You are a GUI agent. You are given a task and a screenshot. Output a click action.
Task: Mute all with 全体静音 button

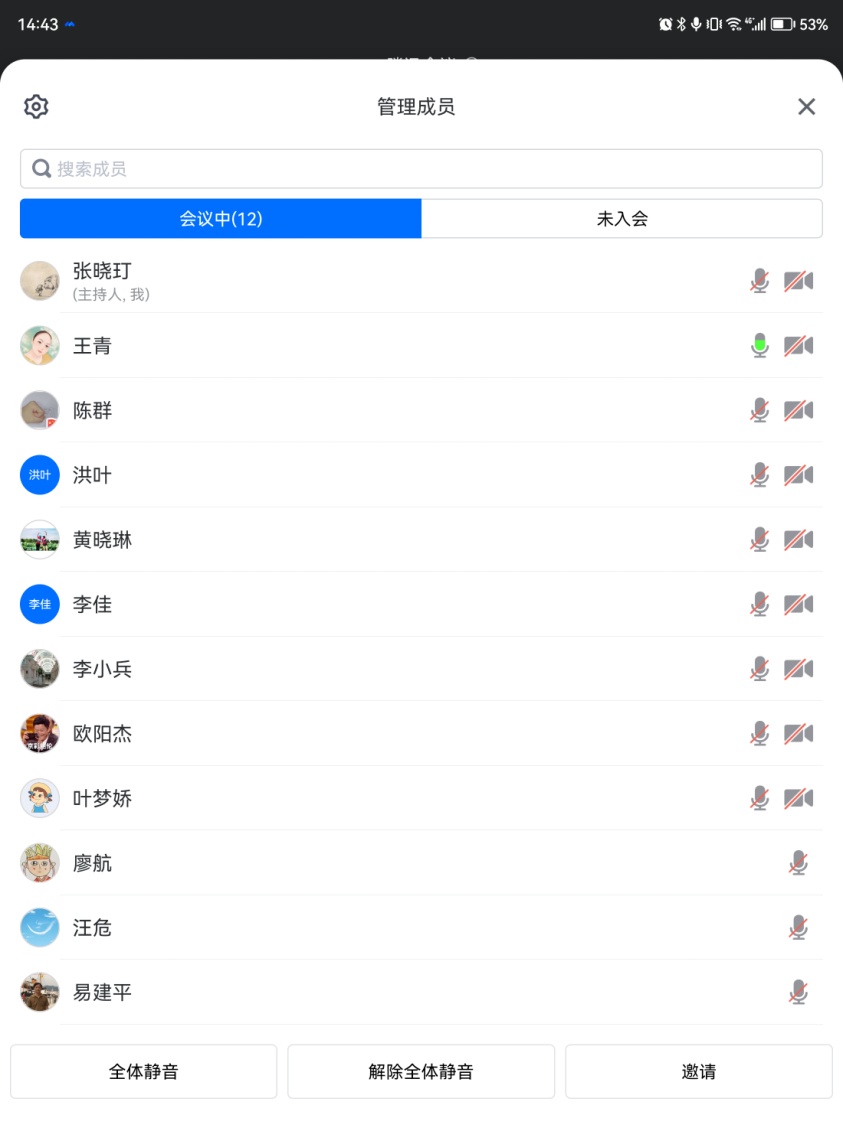click(144, 1072)
